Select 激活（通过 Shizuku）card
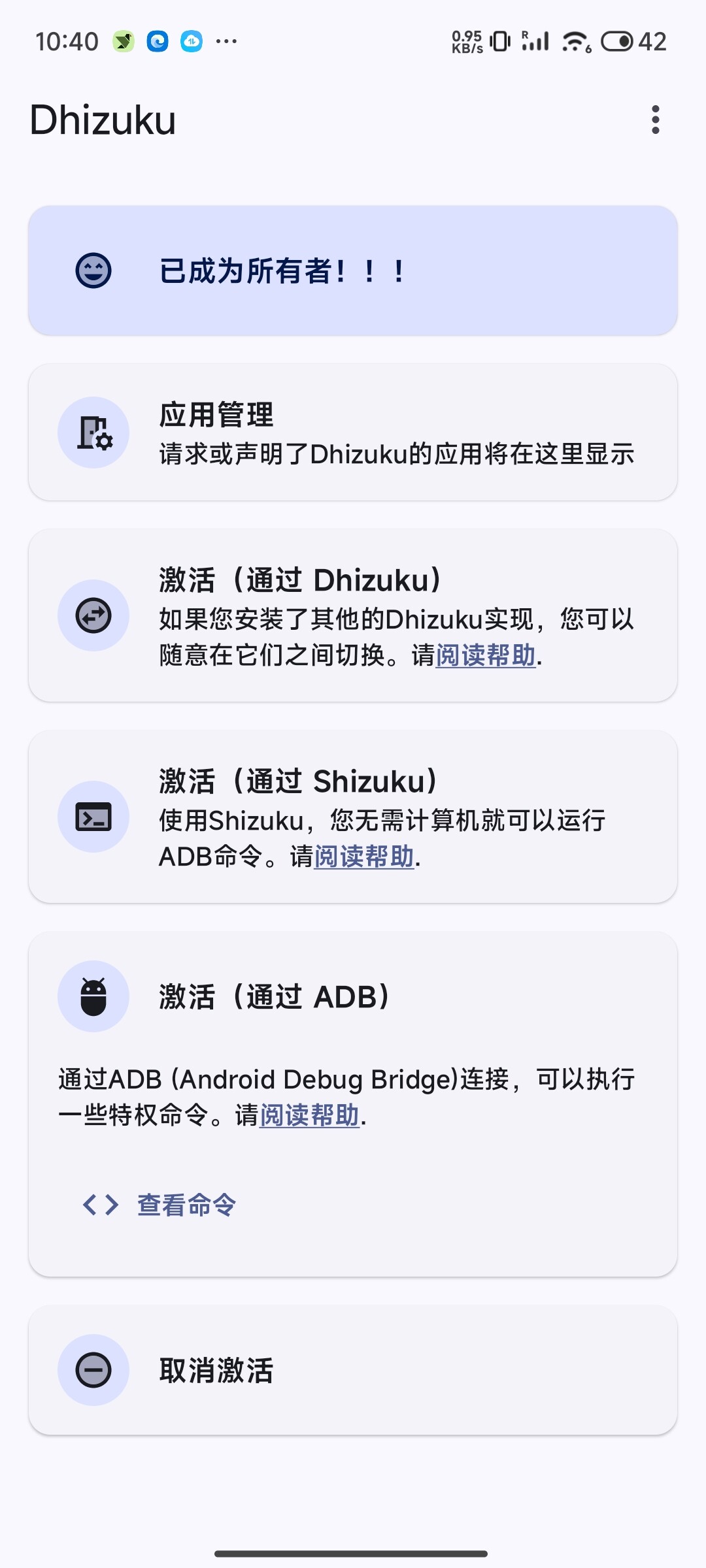The height and width of the screenshot is (1568, 706). tap(353, 817)
